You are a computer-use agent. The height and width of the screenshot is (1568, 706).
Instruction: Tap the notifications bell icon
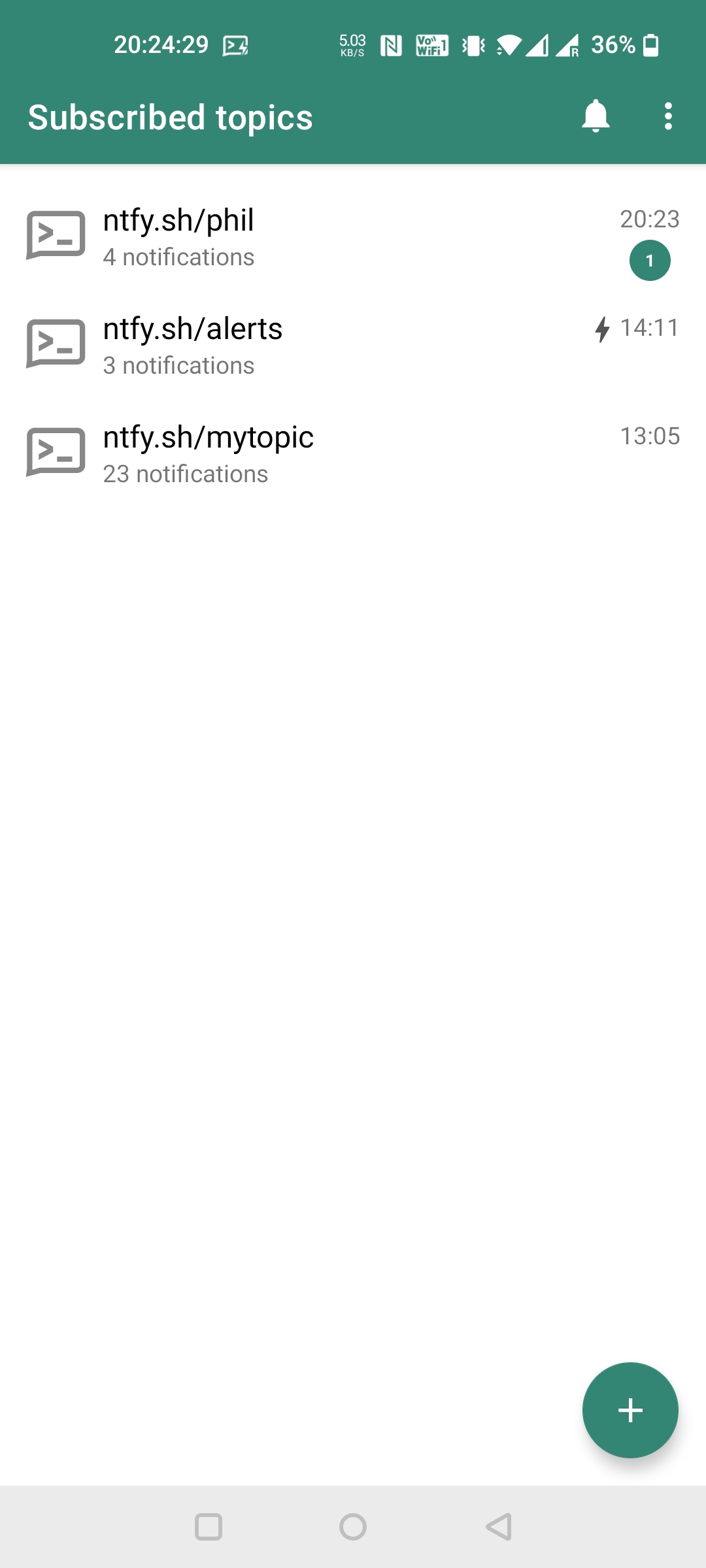(595, 117)
